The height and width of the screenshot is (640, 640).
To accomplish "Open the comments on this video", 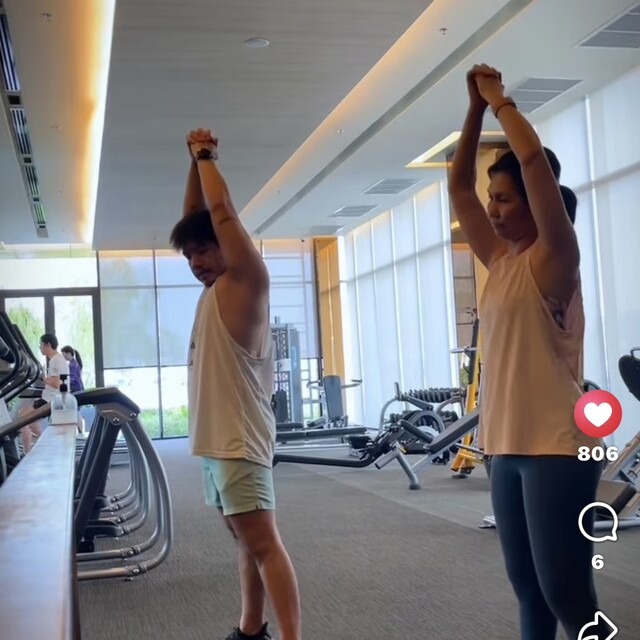I will coord(597,521).
